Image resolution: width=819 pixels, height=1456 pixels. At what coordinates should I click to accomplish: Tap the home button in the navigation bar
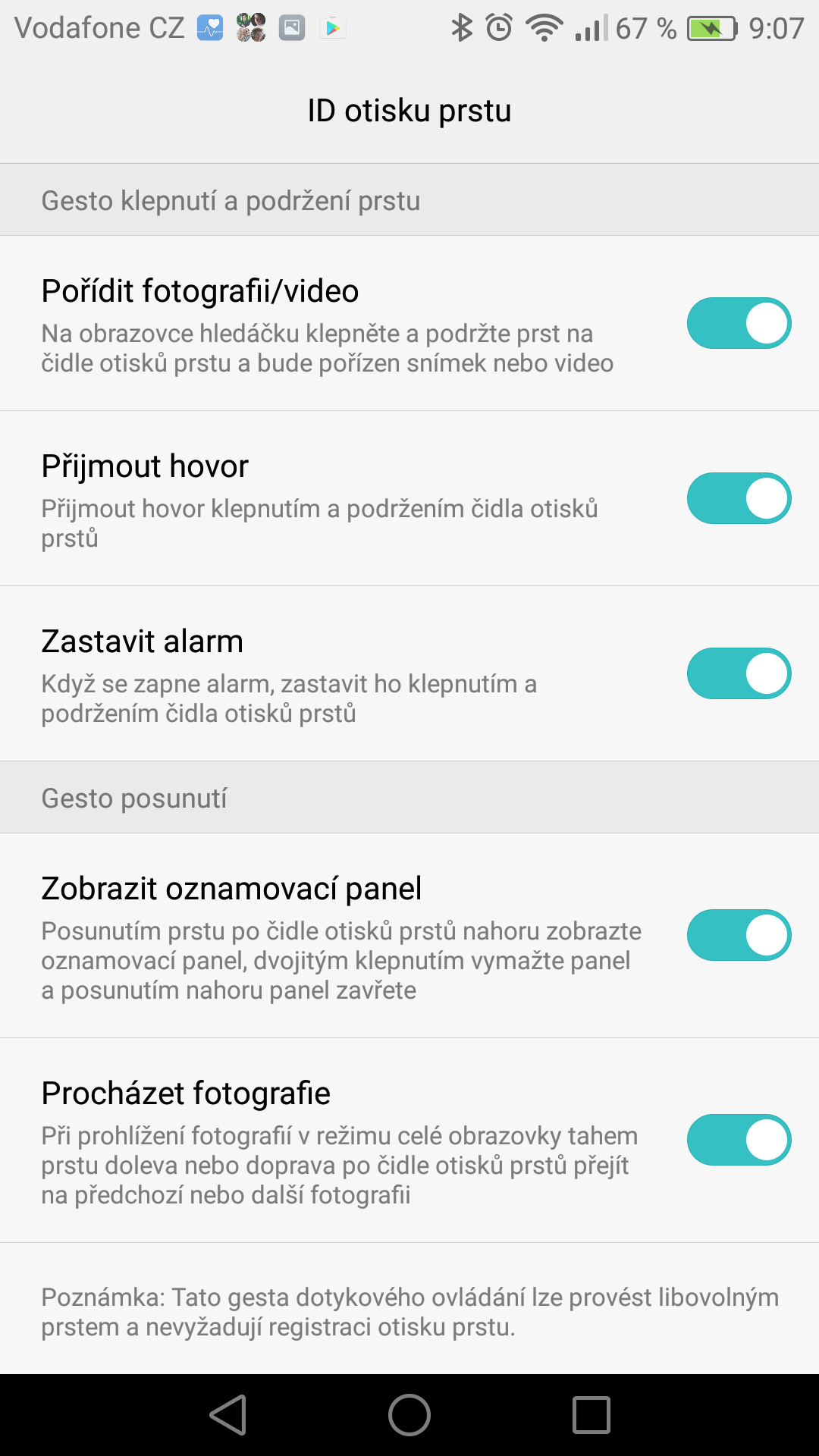409,1415
